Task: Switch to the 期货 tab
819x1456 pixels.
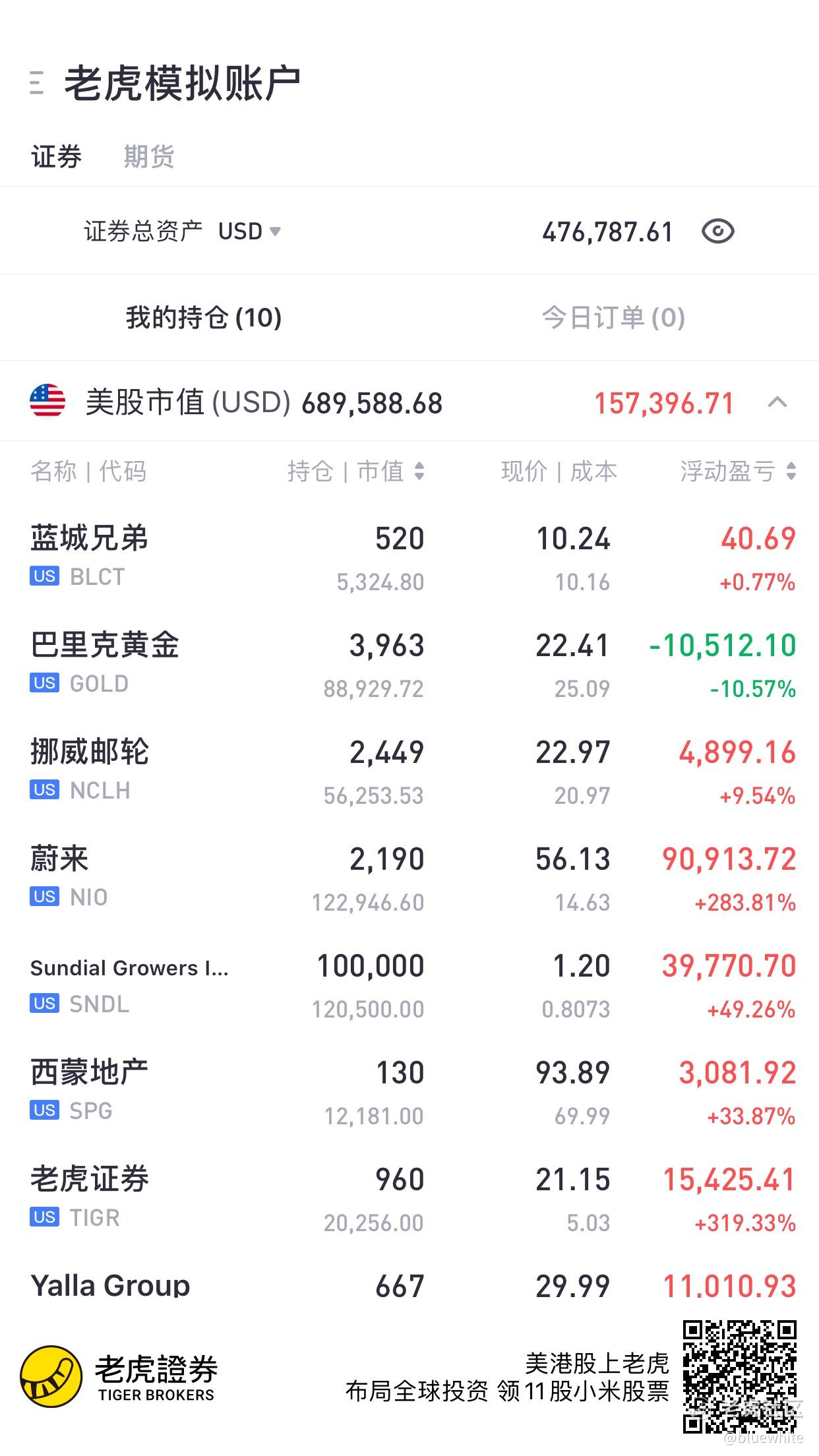Action: [149, 157]
